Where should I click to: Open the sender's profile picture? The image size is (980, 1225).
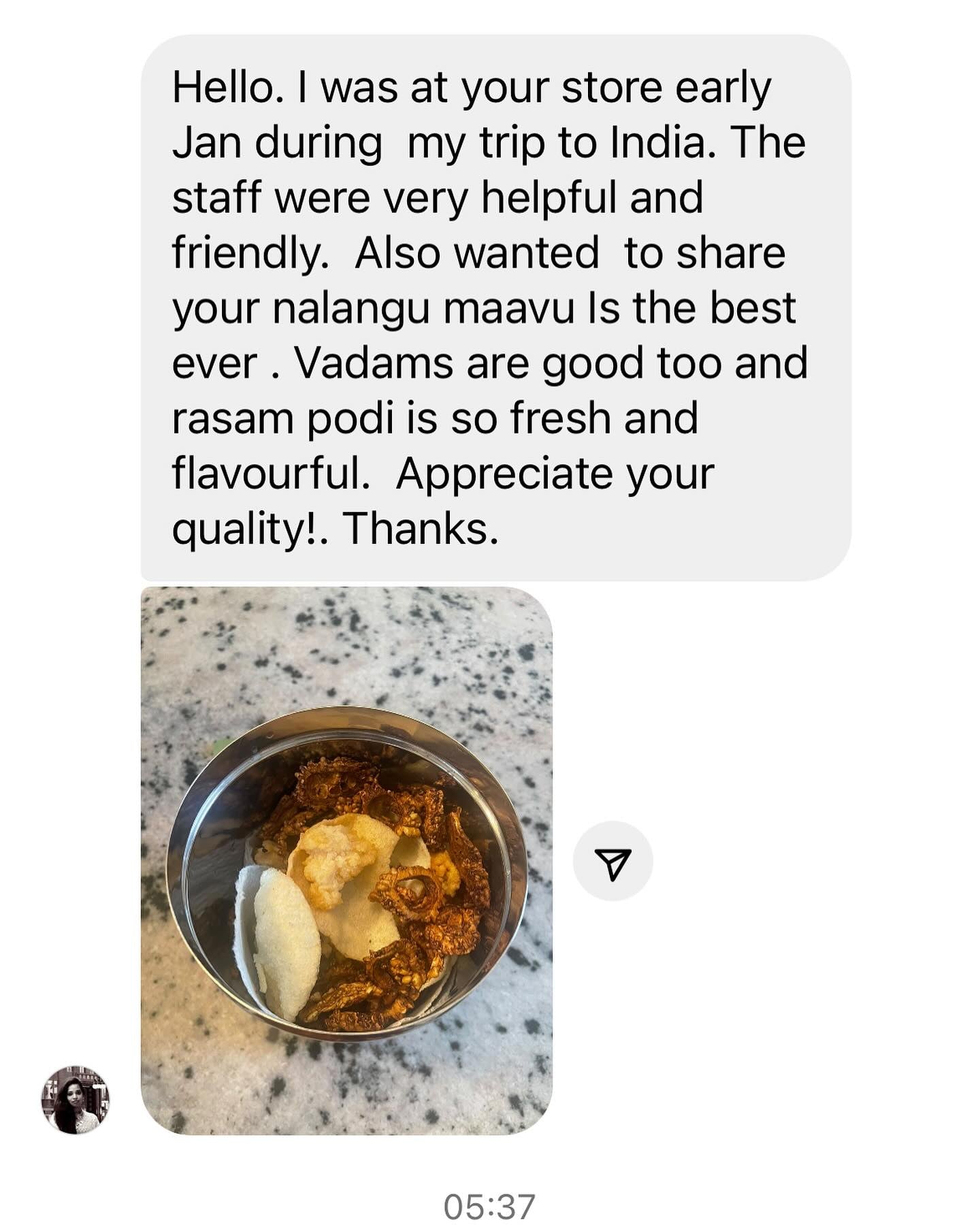click(76, 1100)
